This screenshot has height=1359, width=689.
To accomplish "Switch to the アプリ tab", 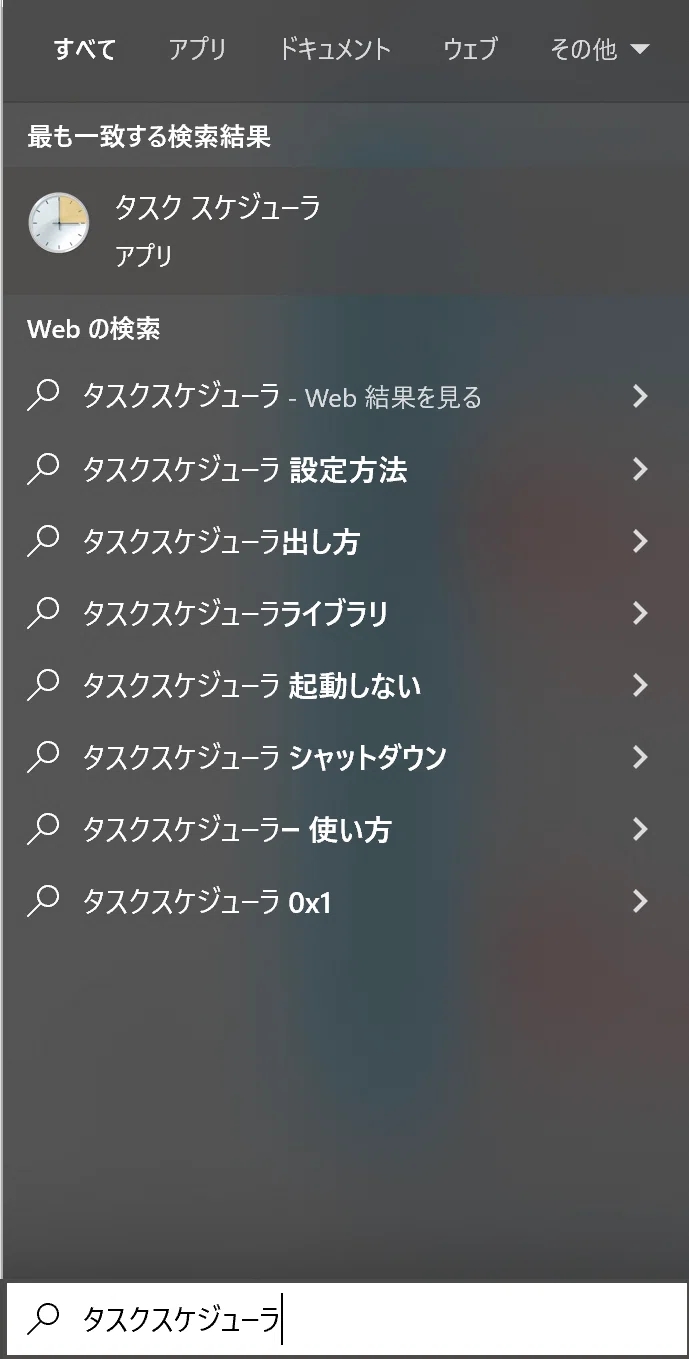I will (x=197, y=49).
